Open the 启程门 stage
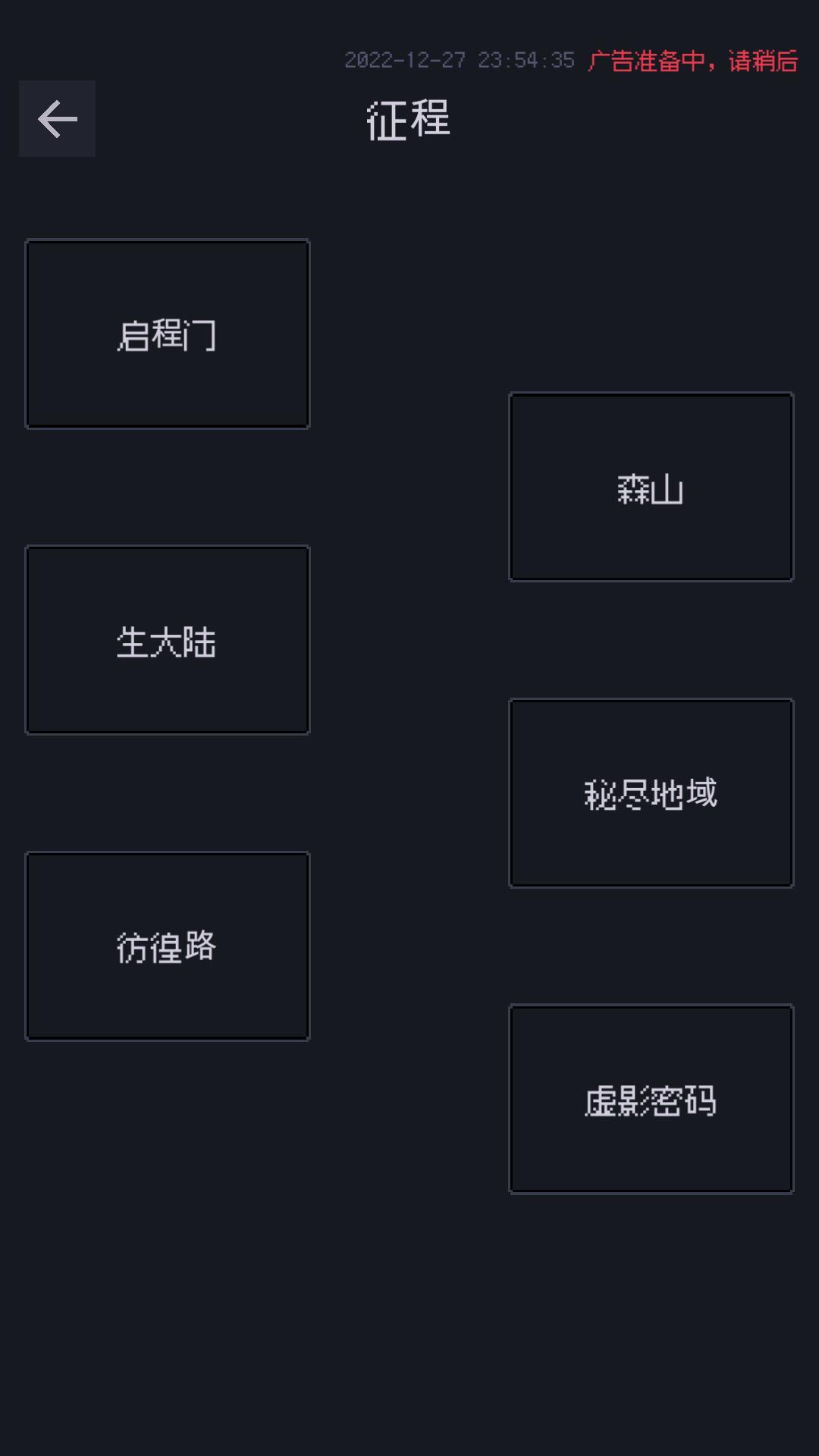The width and height of the screenshot is (819, 1456). click(x=167, y=334)
